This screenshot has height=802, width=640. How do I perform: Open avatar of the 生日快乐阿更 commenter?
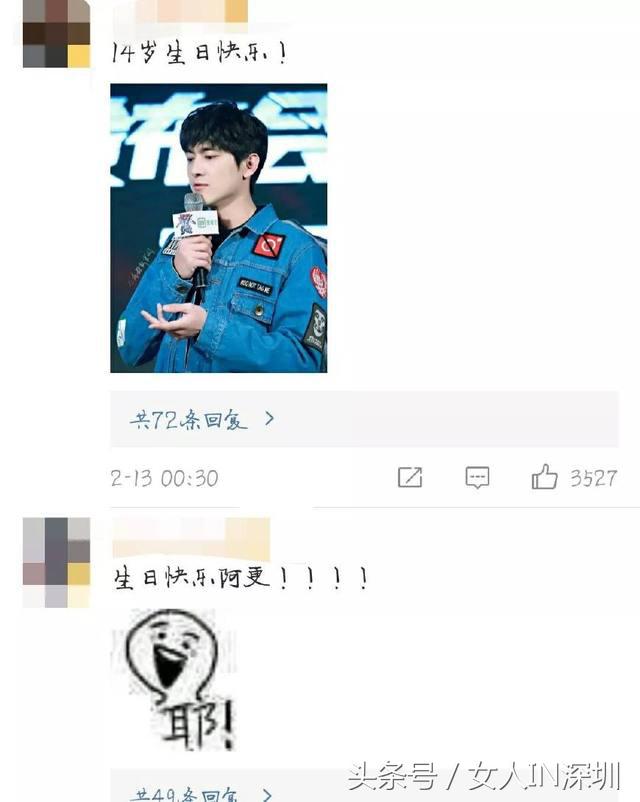(56, 562)
